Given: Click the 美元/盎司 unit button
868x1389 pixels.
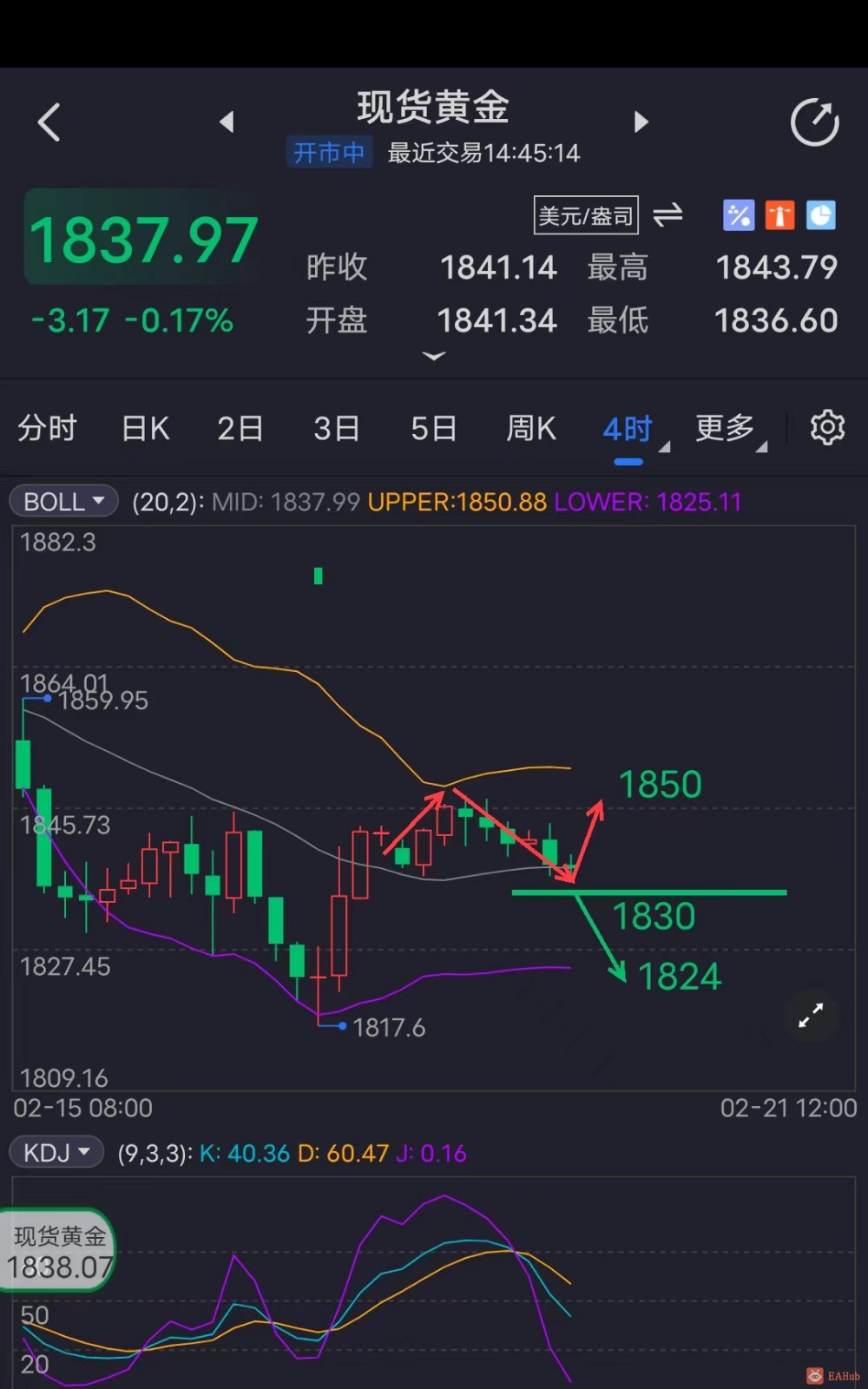Looking at the screenshot, I should 585,215.
